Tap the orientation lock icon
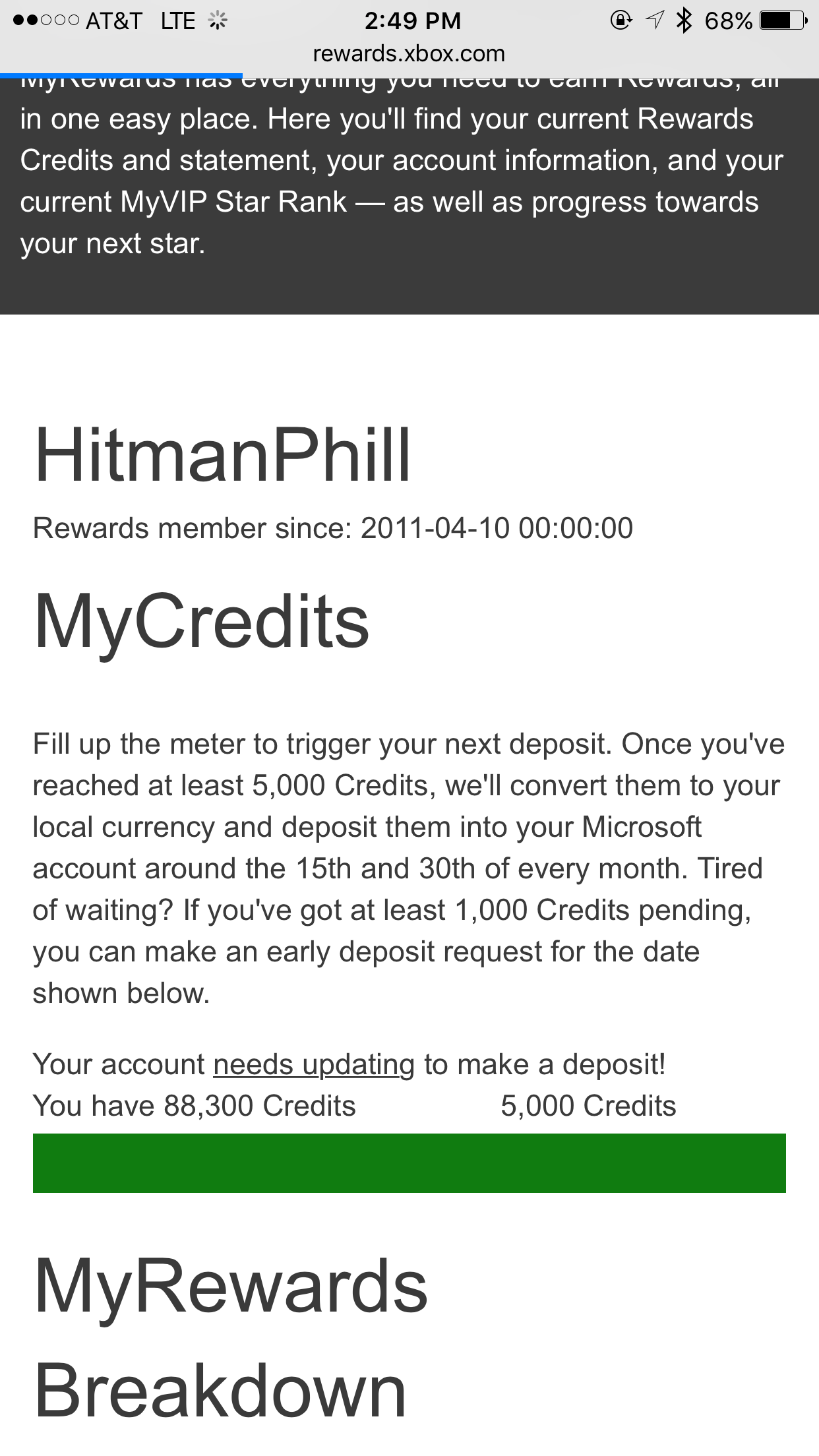This screenshot has width=819, height=1456. point(621,20)
